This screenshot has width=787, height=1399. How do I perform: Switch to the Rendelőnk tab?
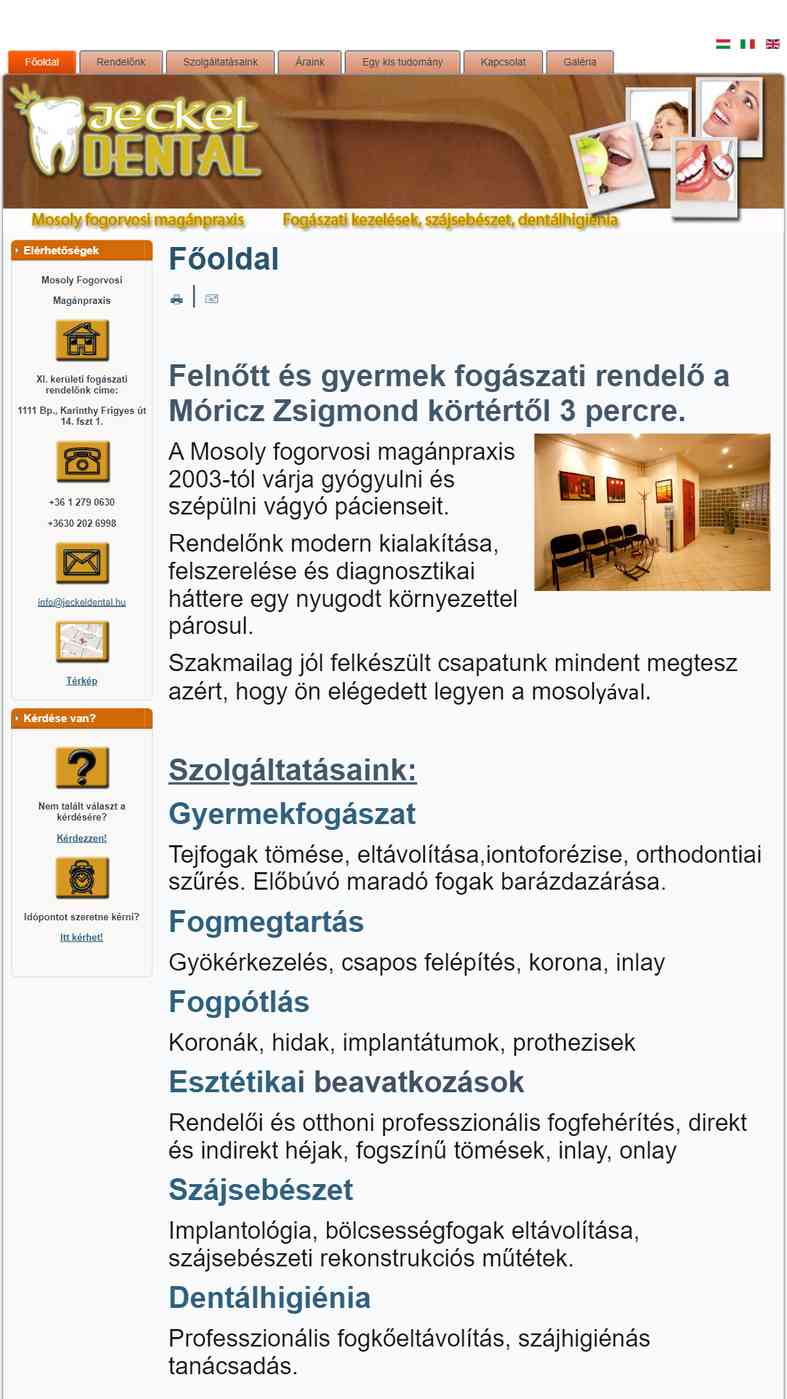coord(121,62)
